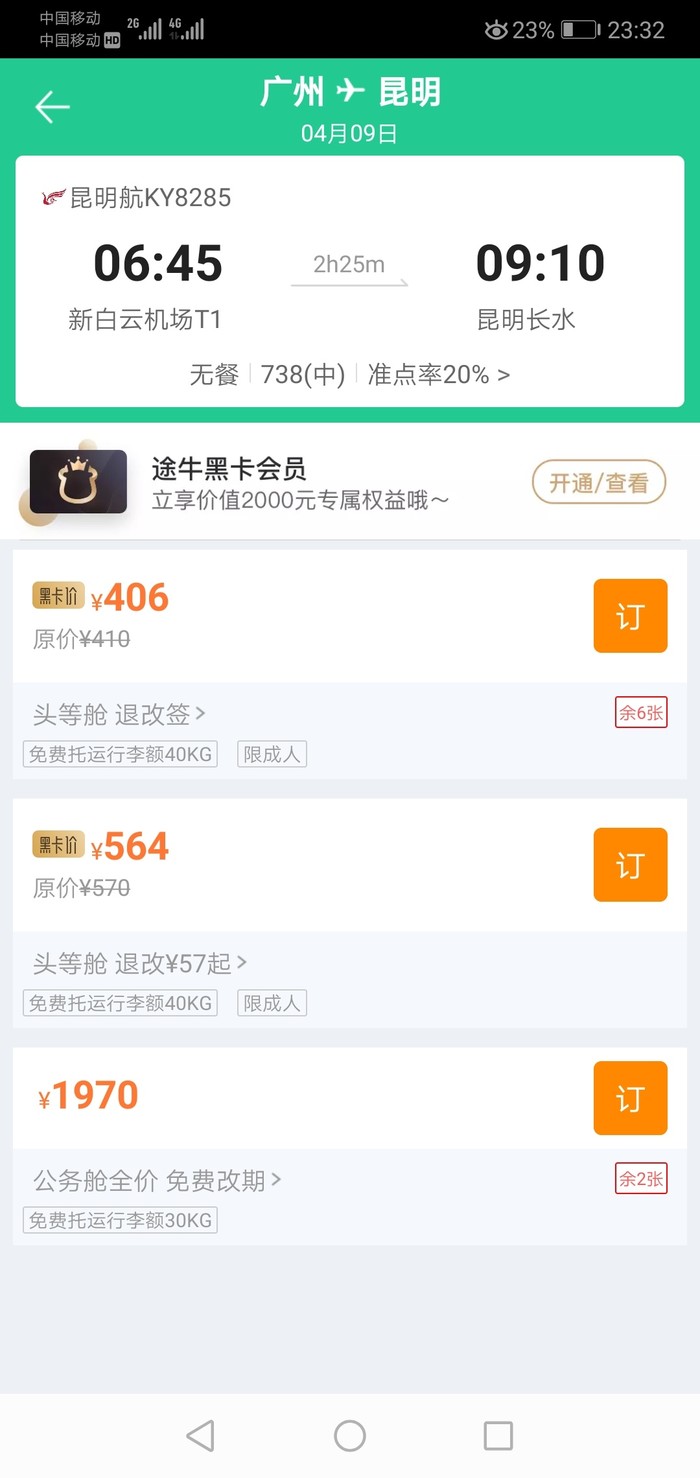Tap system home button
The width and height of the screenshot is (700, 1478).
(x=350, y=1436)
